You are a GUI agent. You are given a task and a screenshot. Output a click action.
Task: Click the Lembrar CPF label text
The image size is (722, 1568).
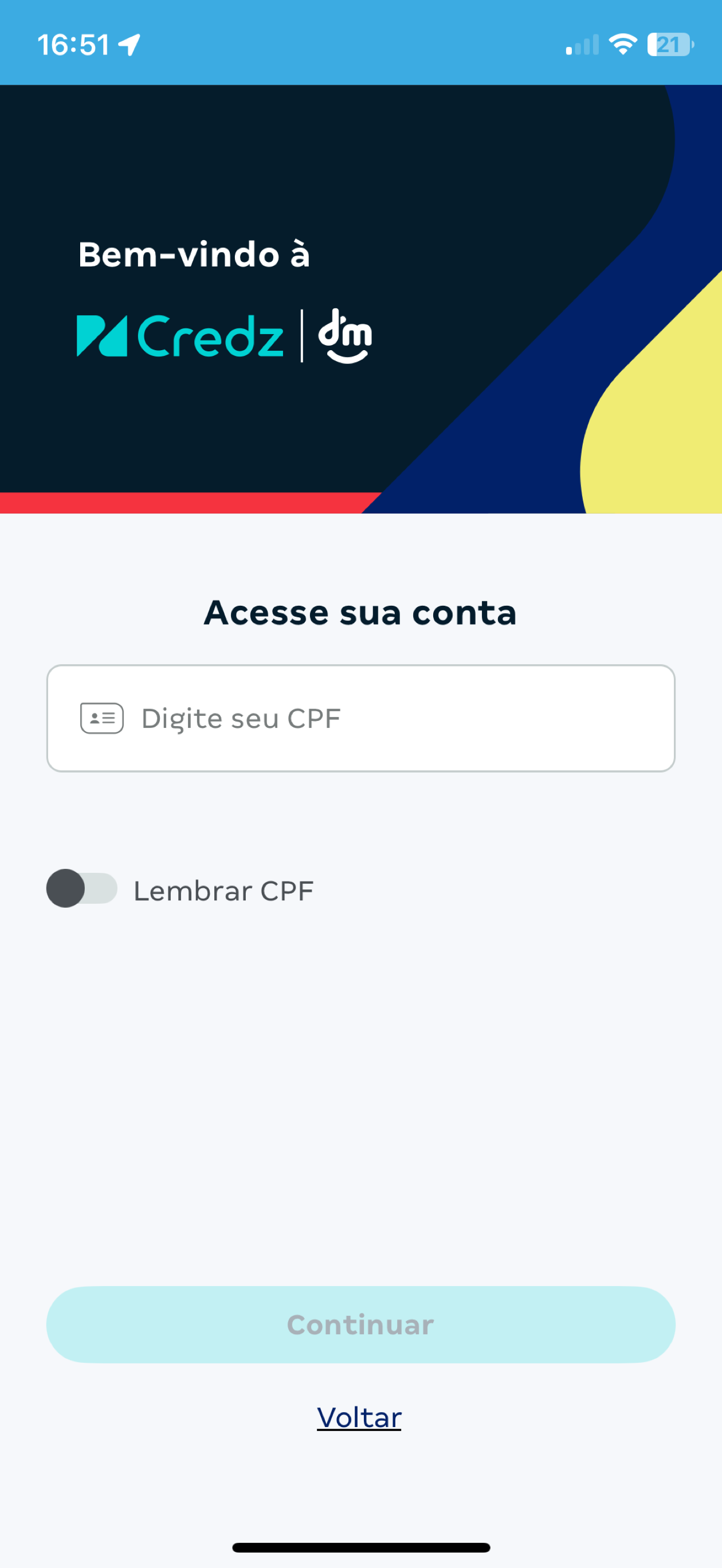pos(223,889)
